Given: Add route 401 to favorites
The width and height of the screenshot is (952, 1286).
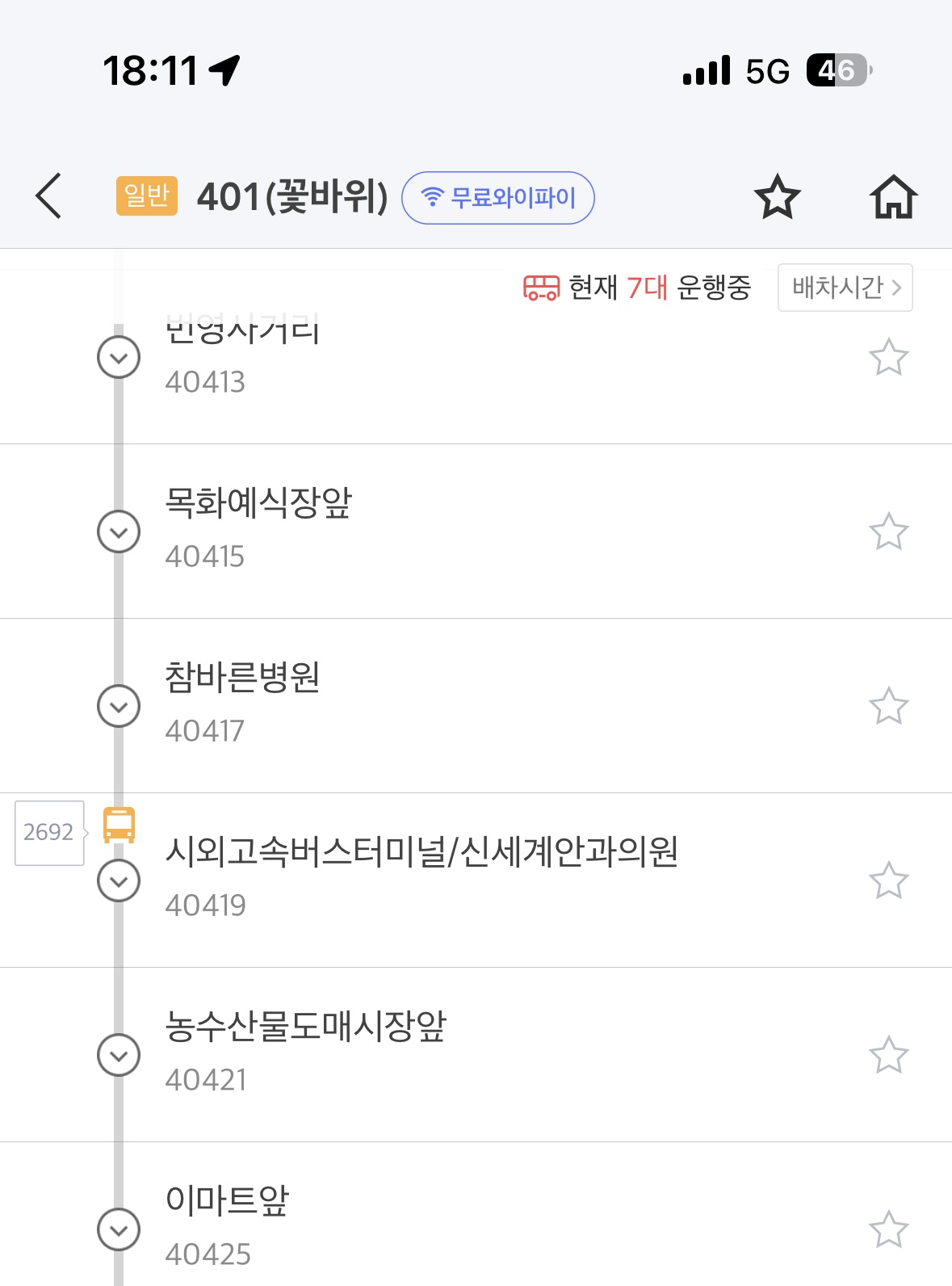Looking at the screenshot, I should click(777, 197).
